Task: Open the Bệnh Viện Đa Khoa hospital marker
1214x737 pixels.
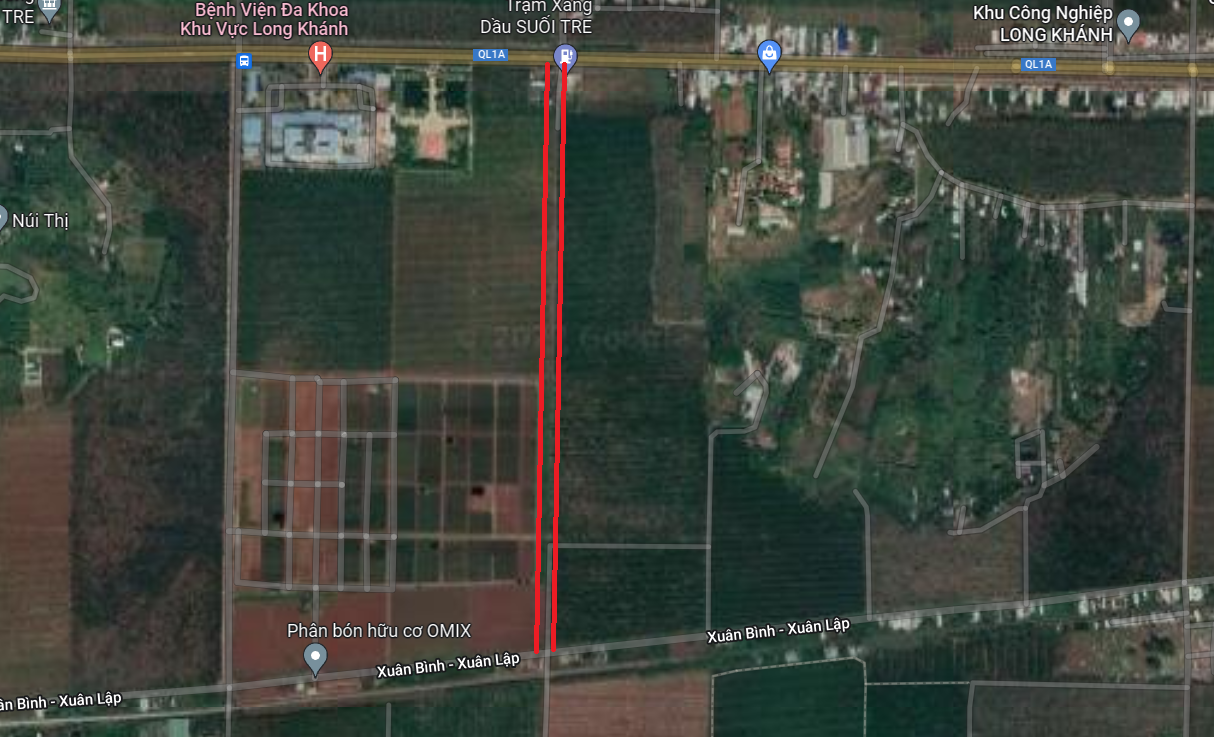Action: pyautogui.click(x=320, y=56)
